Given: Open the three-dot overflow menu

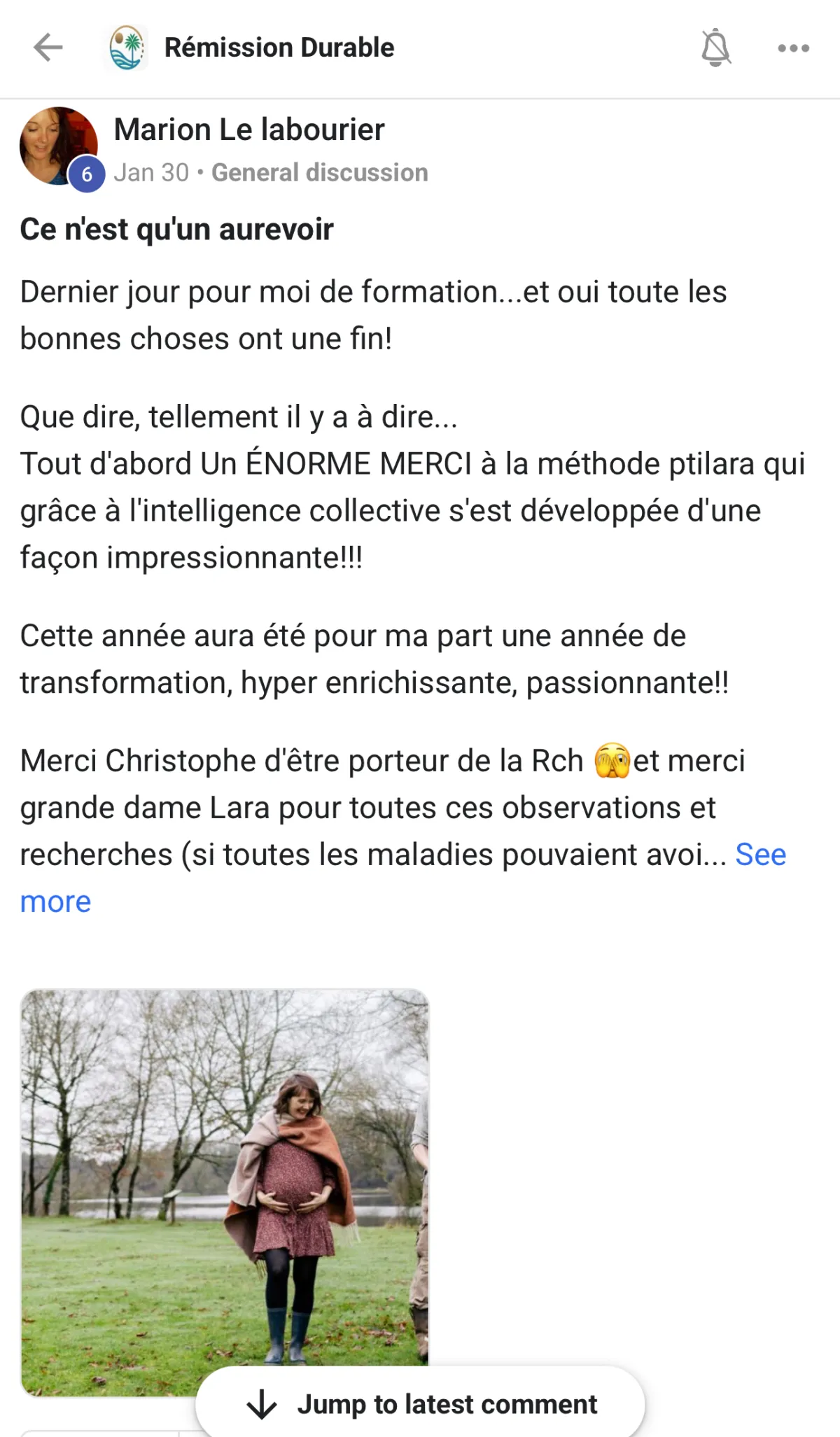Looking at the screenshot, I should tap(793, 48).
